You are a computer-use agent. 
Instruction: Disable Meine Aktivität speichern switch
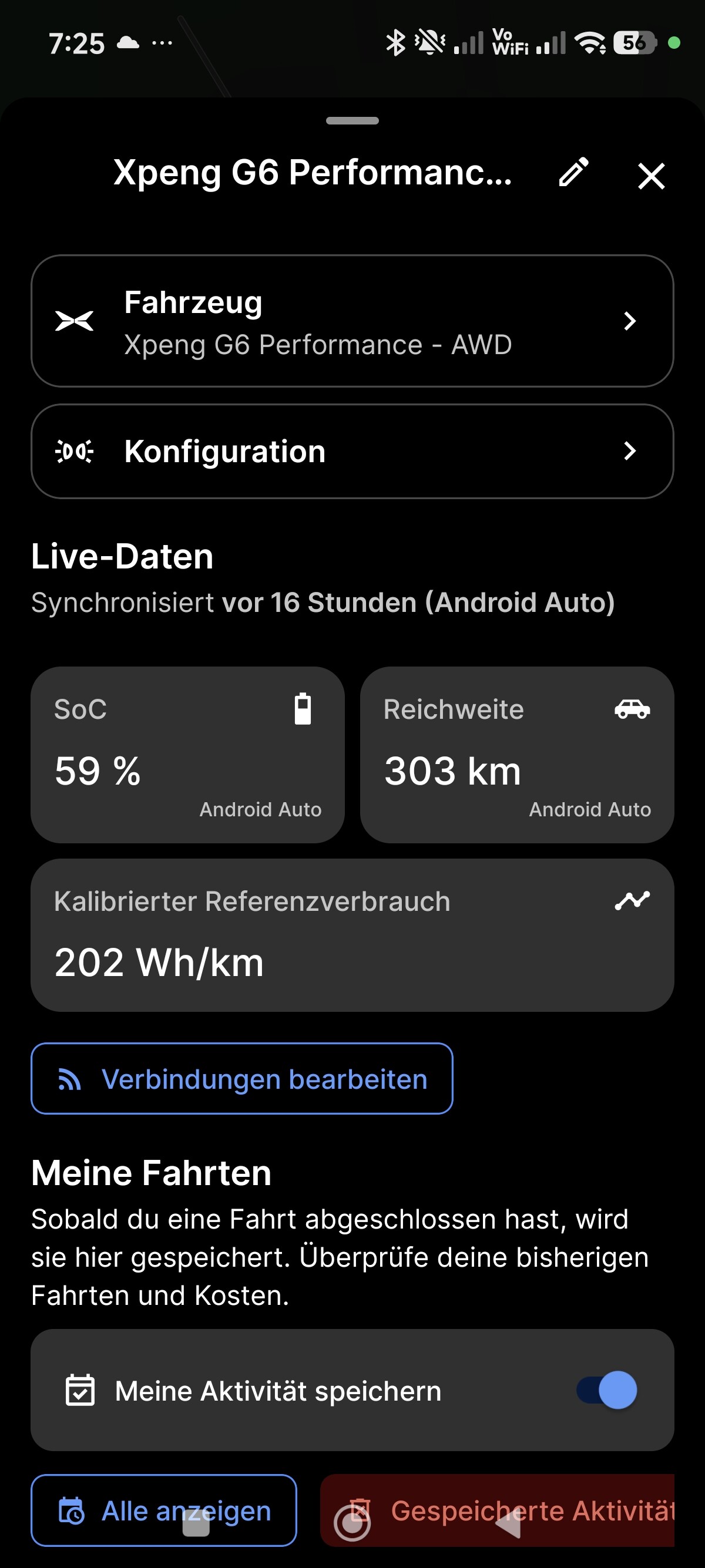[607, 1390]
